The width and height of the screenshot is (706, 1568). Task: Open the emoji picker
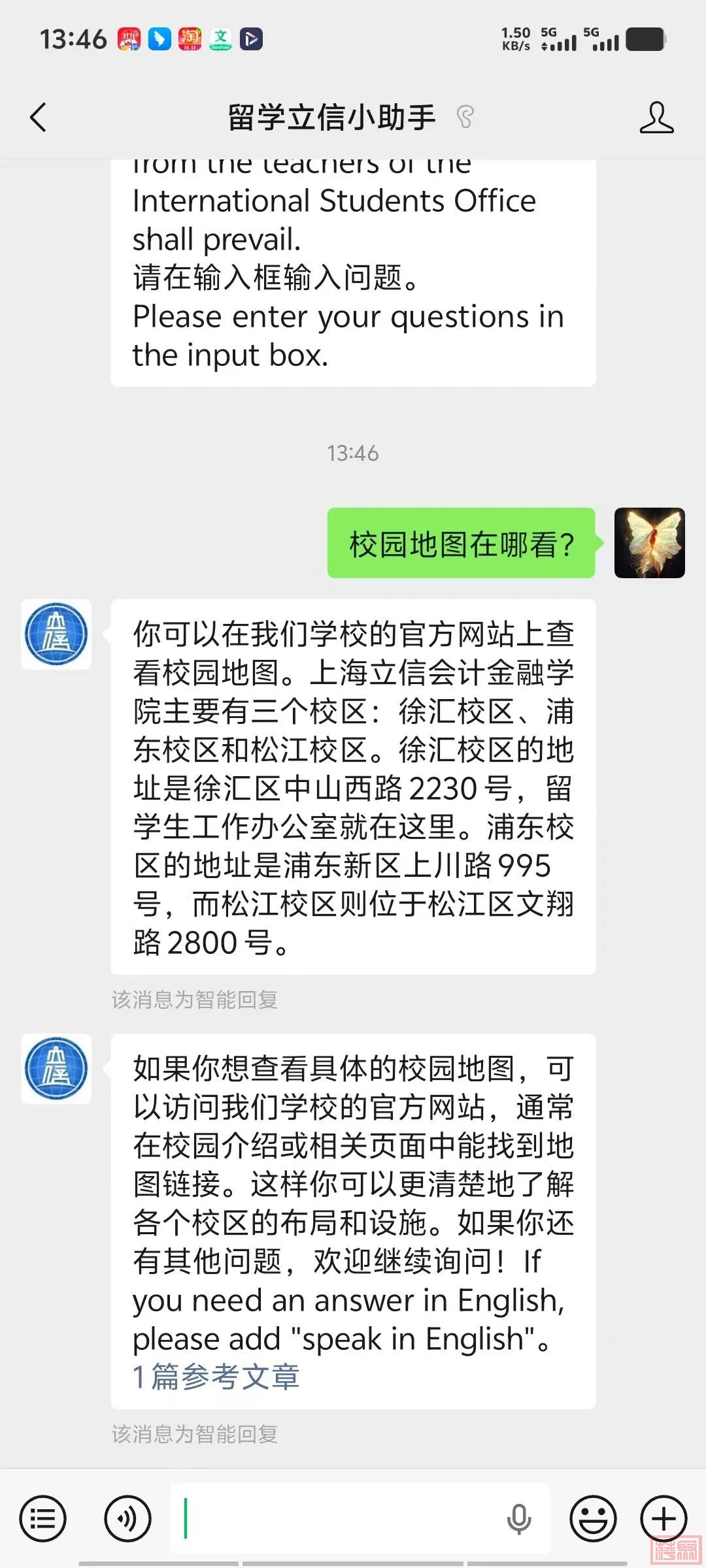593,1518
